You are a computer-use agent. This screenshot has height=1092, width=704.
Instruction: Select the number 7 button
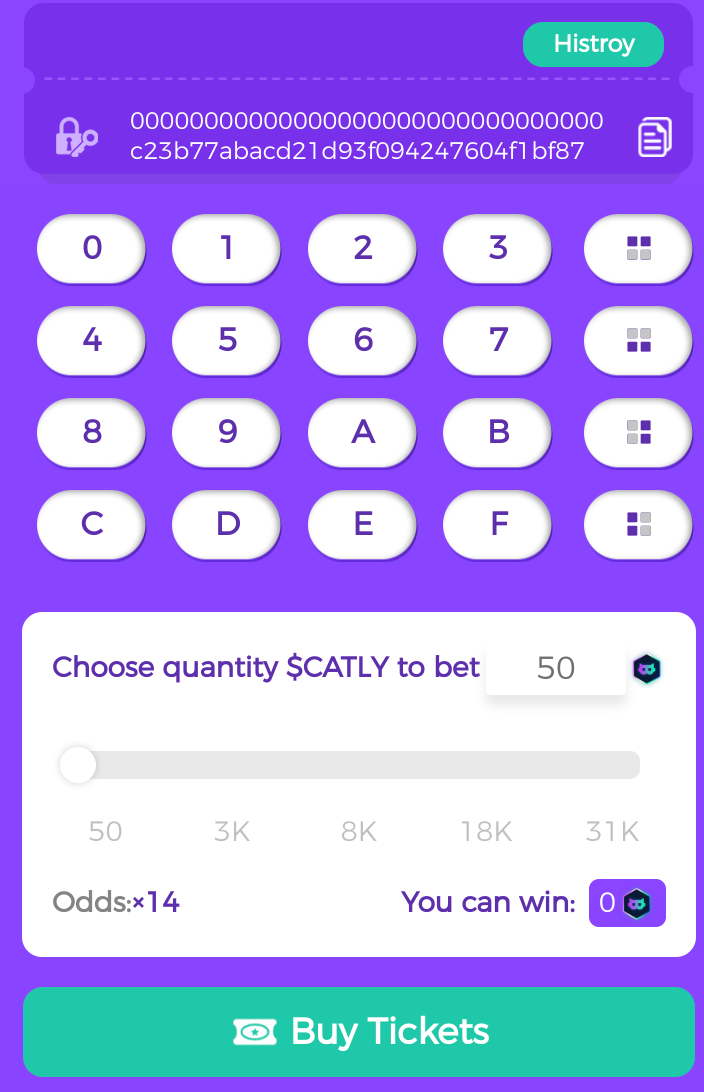[498, 340]
